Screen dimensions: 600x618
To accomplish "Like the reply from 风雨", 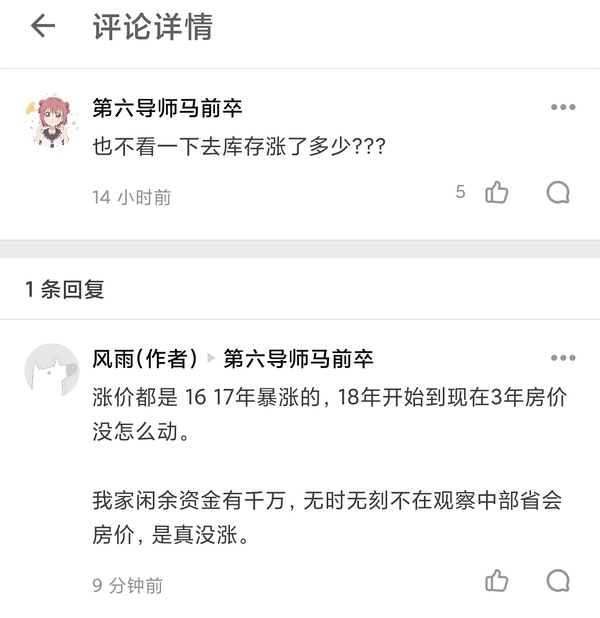I will [496, 581].
